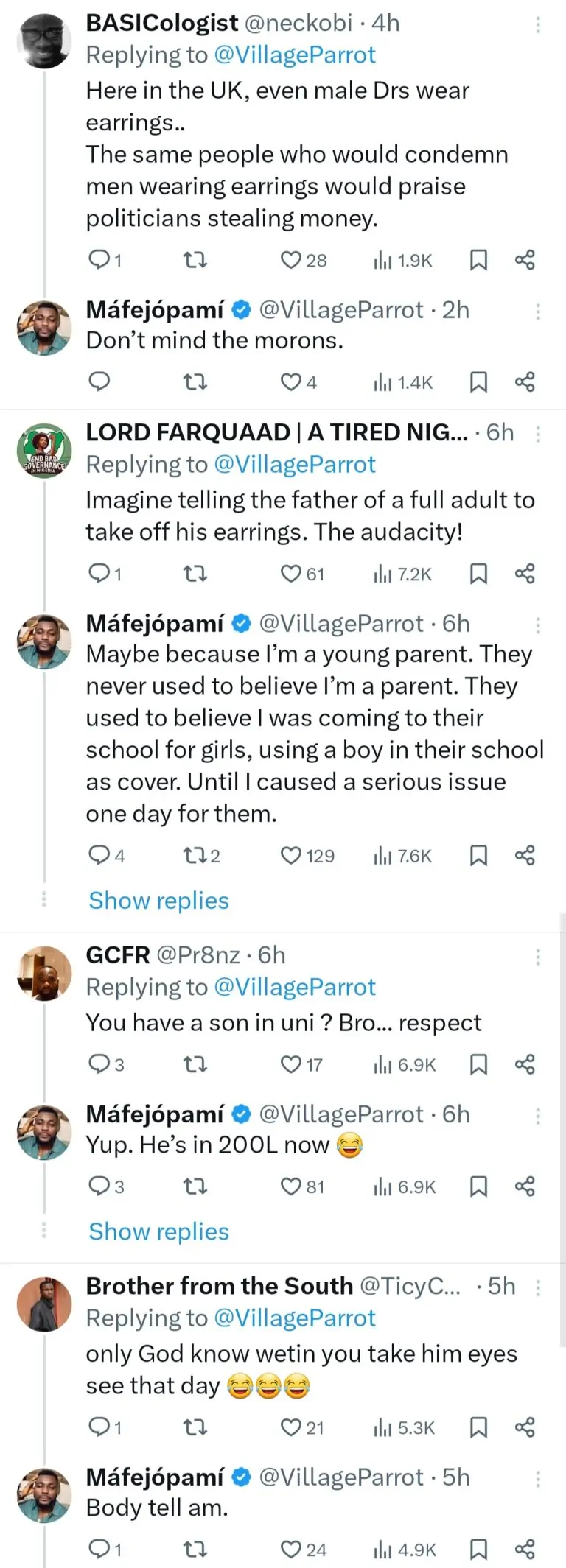Like Brother from the South's tweet
Image resolution: width=566 pixels, height=1568 pixels.
(x=291, y=1427)
